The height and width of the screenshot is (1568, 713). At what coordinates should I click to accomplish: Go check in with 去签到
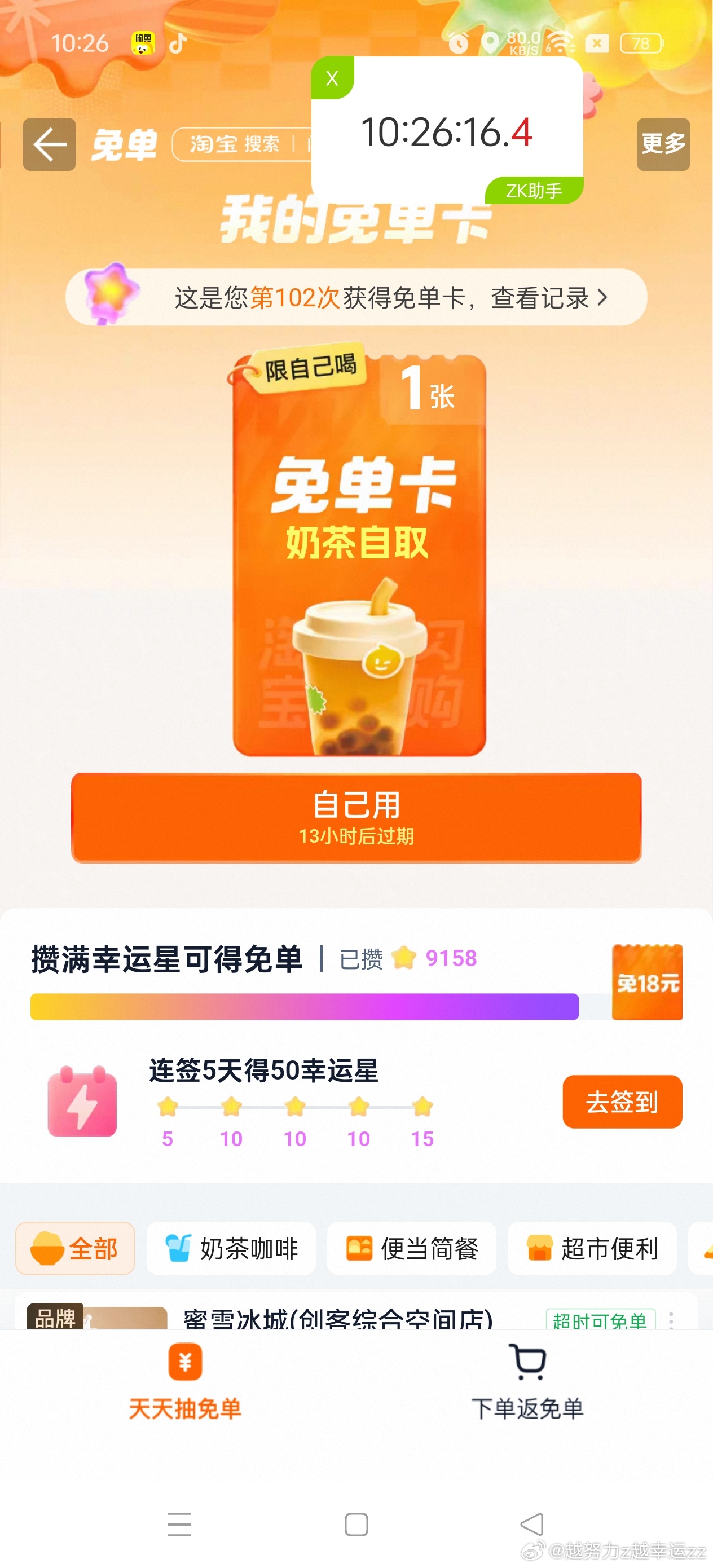[622, 1101]
